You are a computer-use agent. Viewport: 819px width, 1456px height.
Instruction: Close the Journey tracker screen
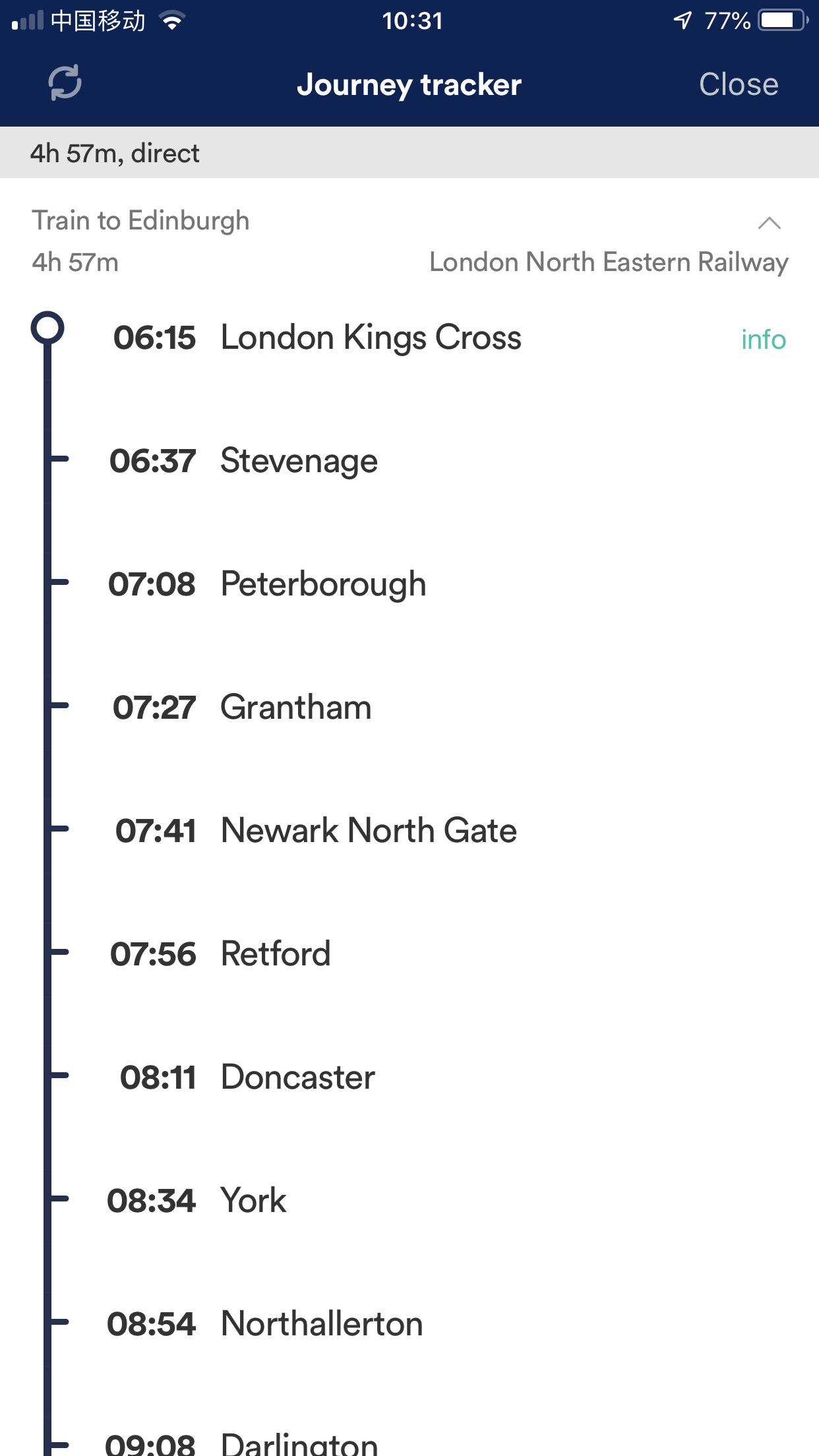click(x=738, y=84)
